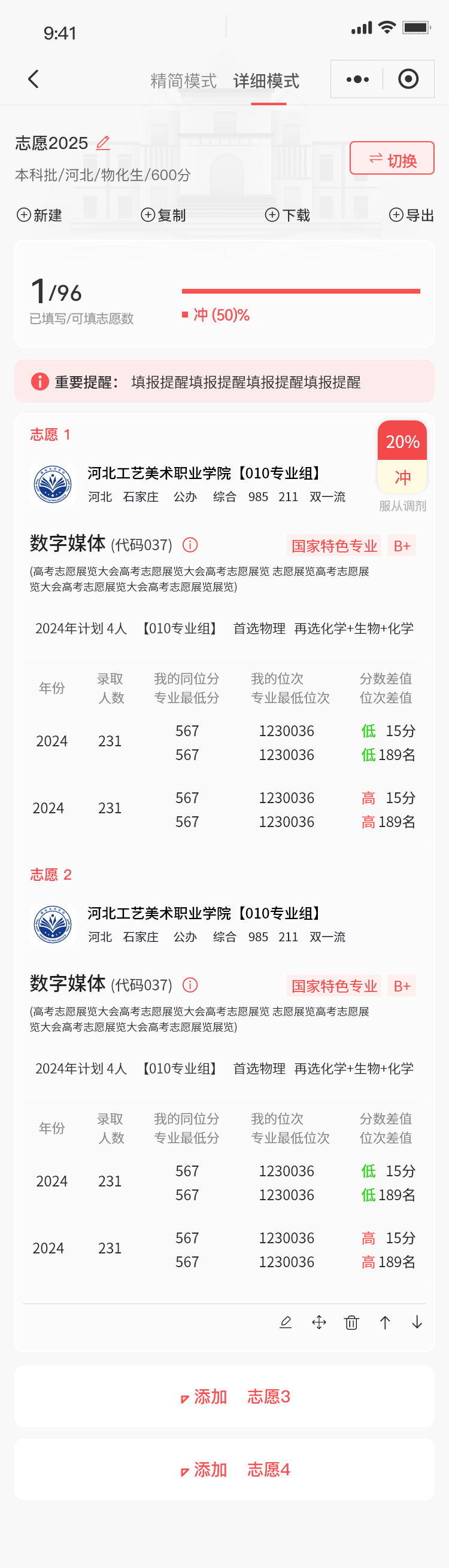
Task: Export the plan with 导出
Action: pos(411,215)
